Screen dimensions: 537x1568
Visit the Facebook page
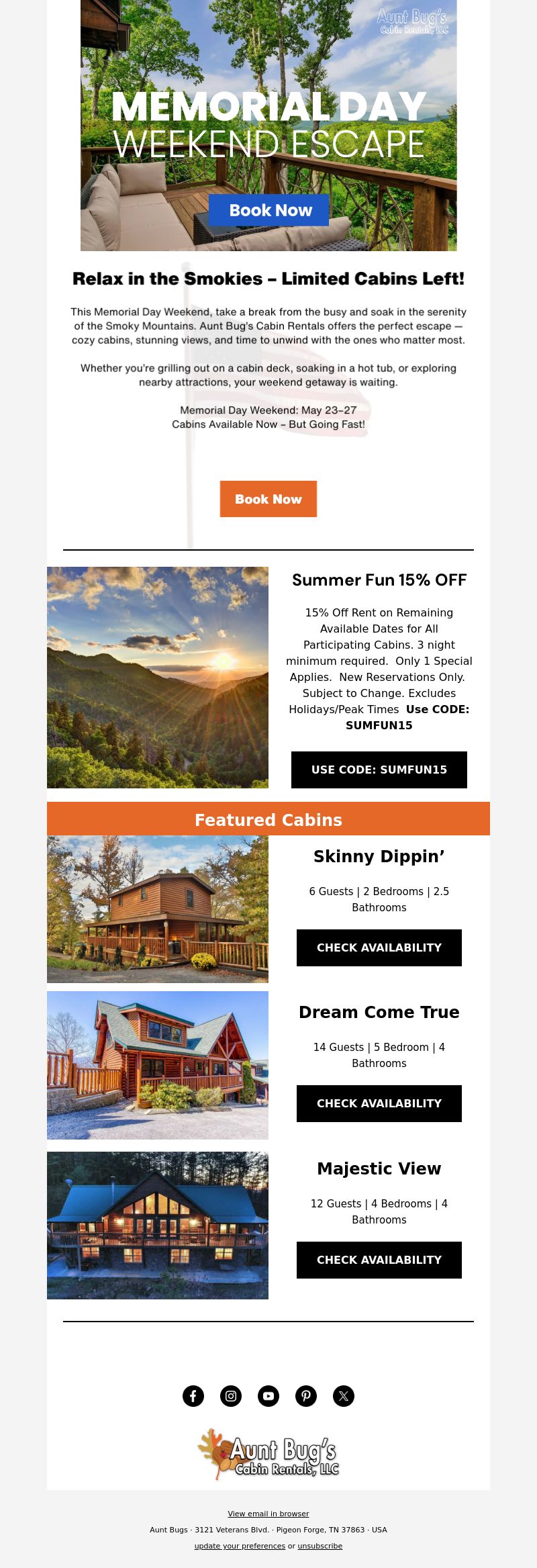(x=193, y=1396)
